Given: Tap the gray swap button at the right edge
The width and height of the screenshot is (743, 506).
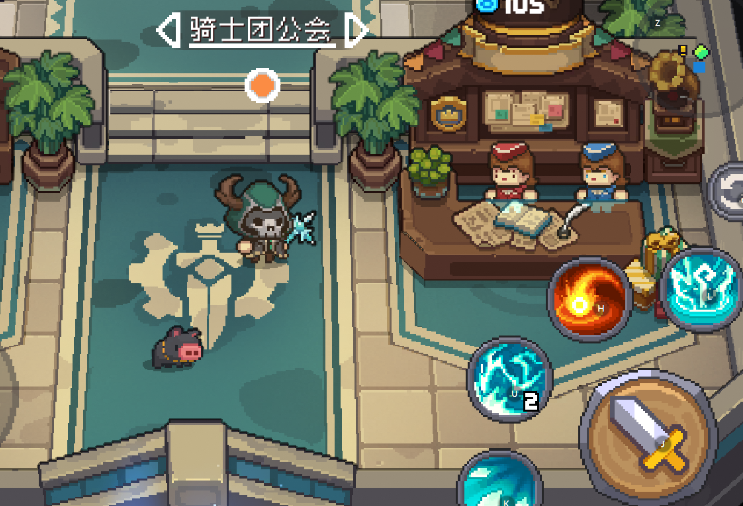Looking at the screenshot, I should coord(728,188).
